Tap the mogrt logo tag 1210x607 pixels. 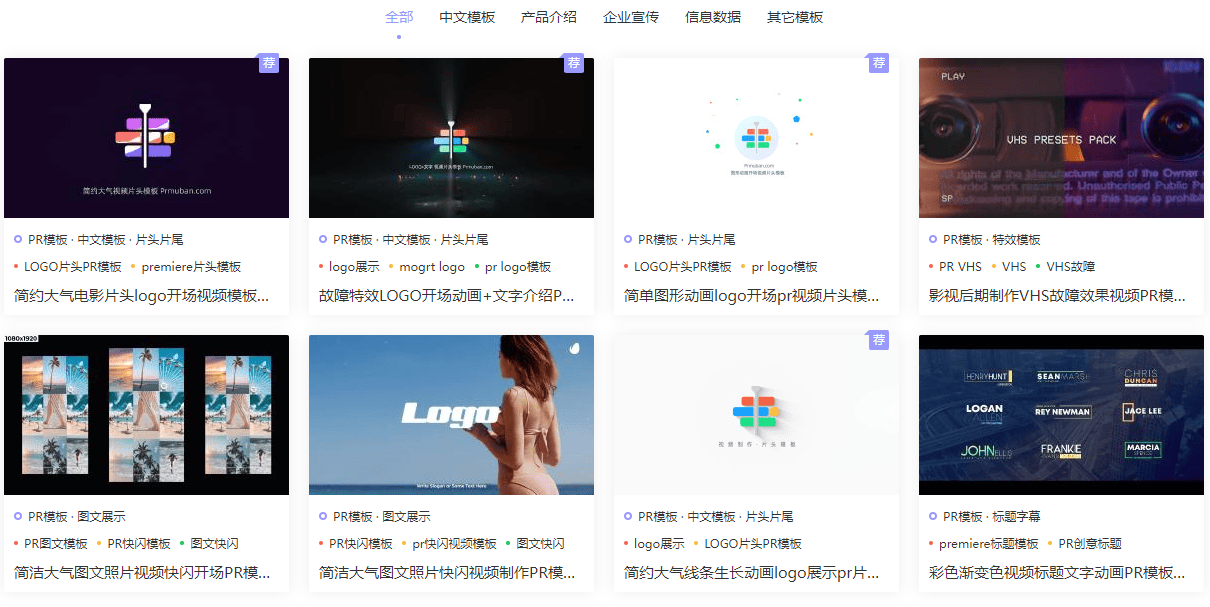432,267
